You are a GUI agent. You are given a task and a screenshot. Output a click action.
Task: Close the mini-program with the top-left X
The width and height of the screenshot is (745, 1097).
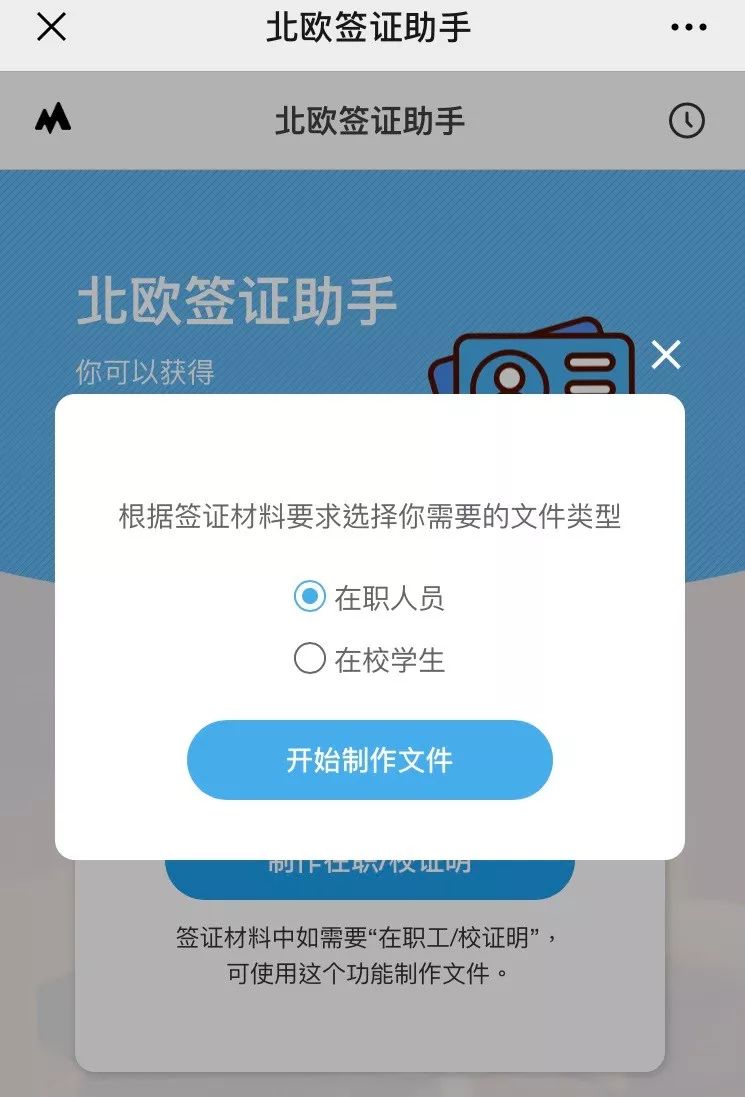click(x=50, y=27)
